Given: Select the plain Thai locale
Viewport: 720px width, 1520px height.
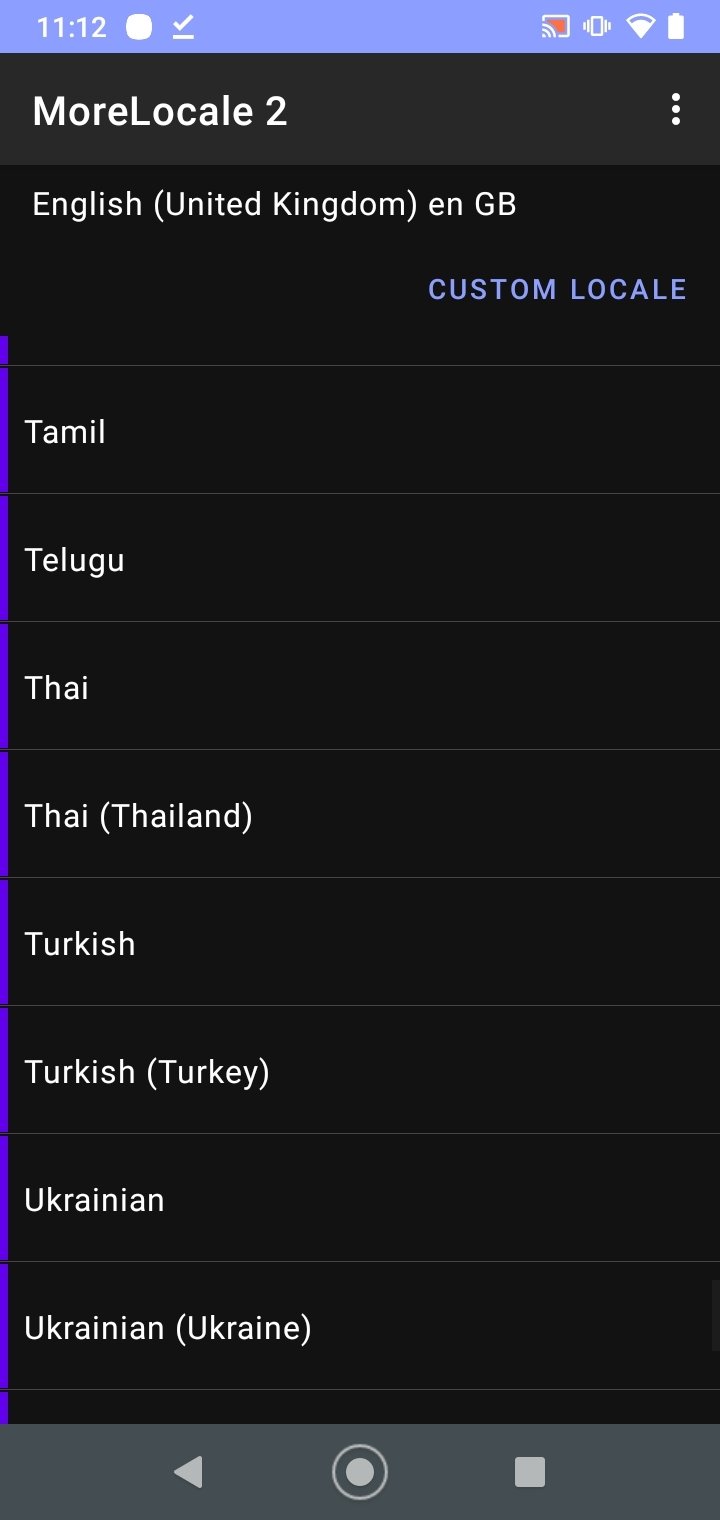Looking at the screenshot, I should [360, 687].
